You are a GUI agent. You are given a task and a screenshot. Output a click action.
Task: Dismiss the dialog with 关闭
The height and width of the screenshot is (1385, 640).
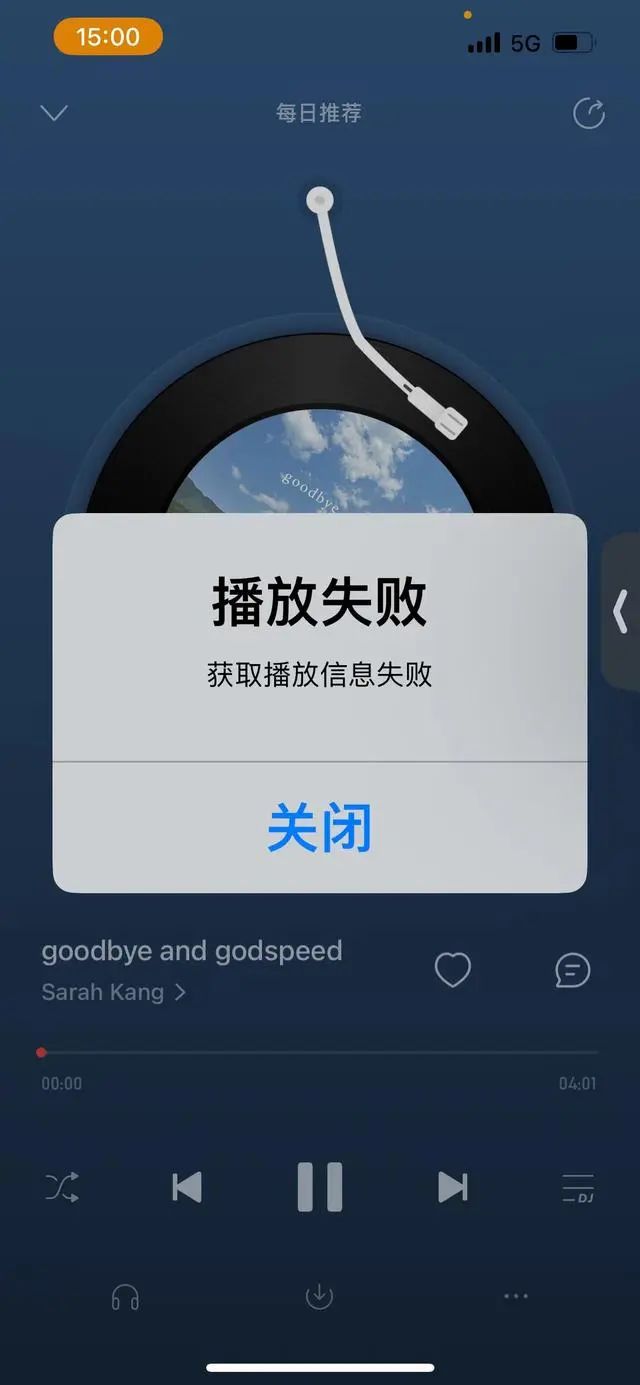319,827
